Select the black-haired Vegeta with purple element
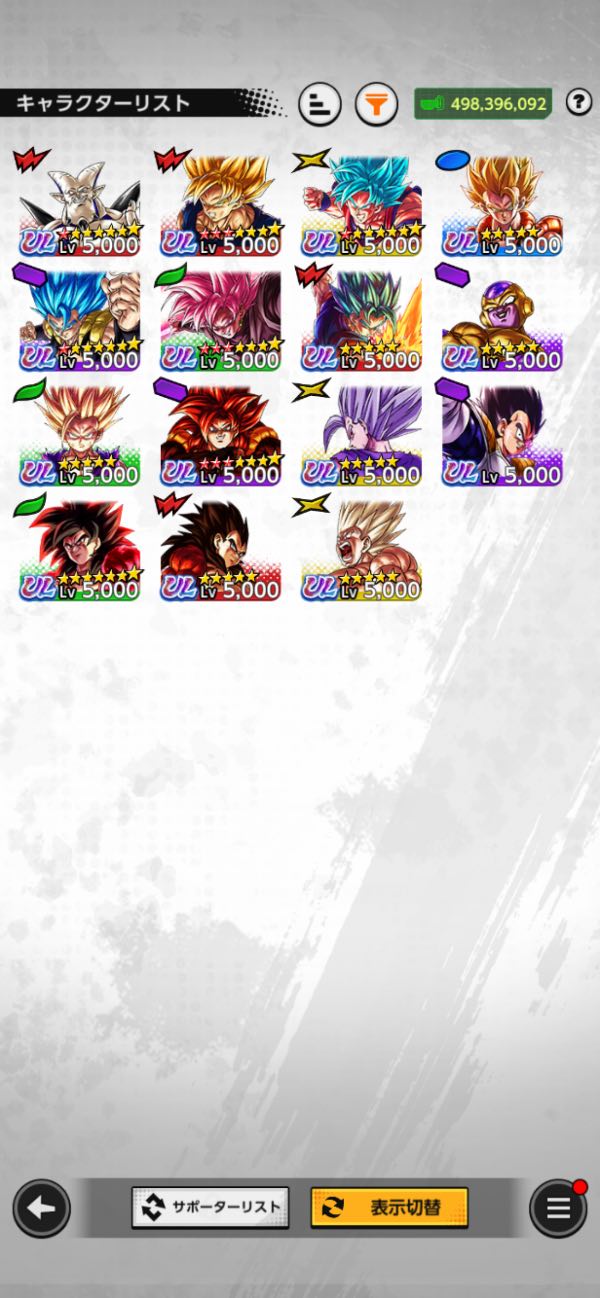 [x=502, y=433]
